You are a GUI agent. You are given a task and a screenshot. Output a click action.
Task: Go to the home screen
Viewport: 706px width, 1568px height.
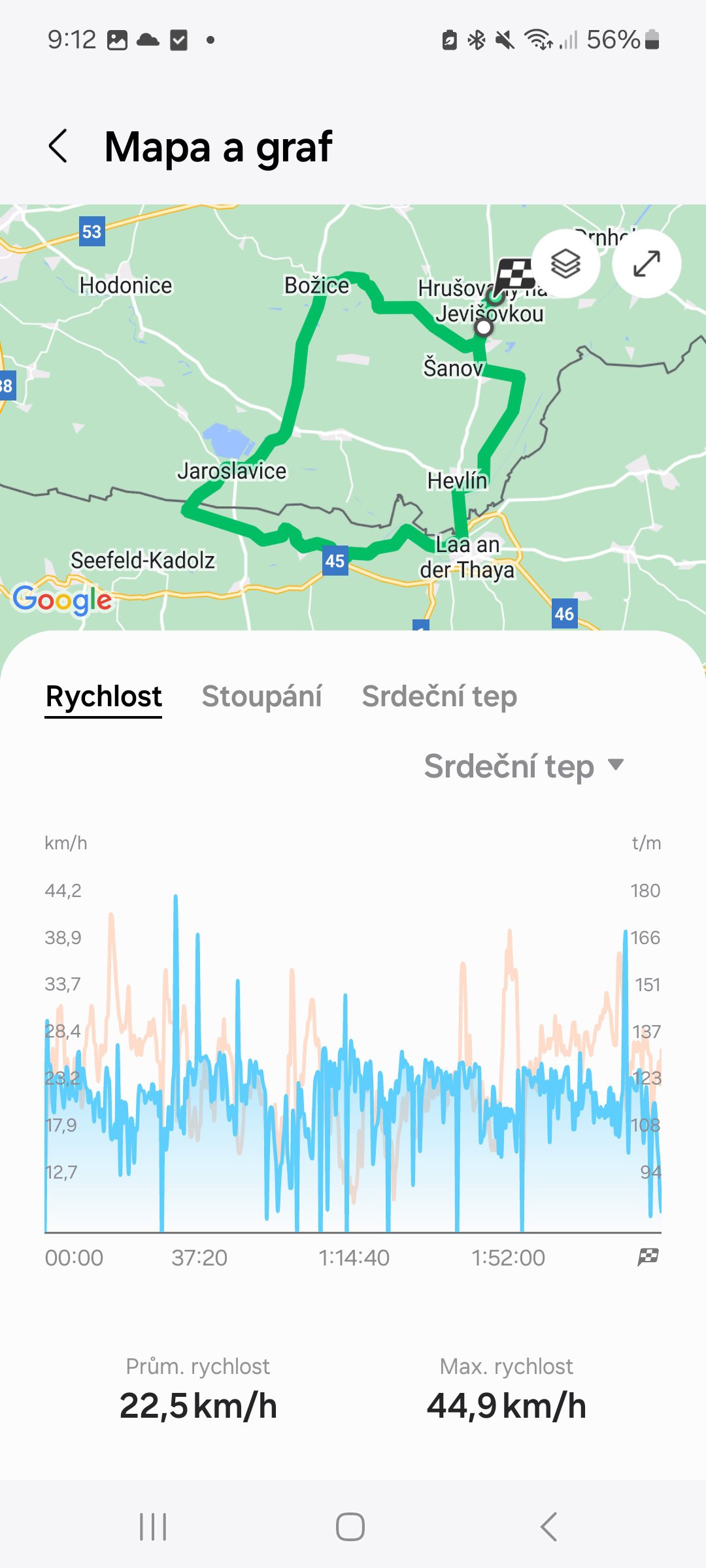point(350,1526)
